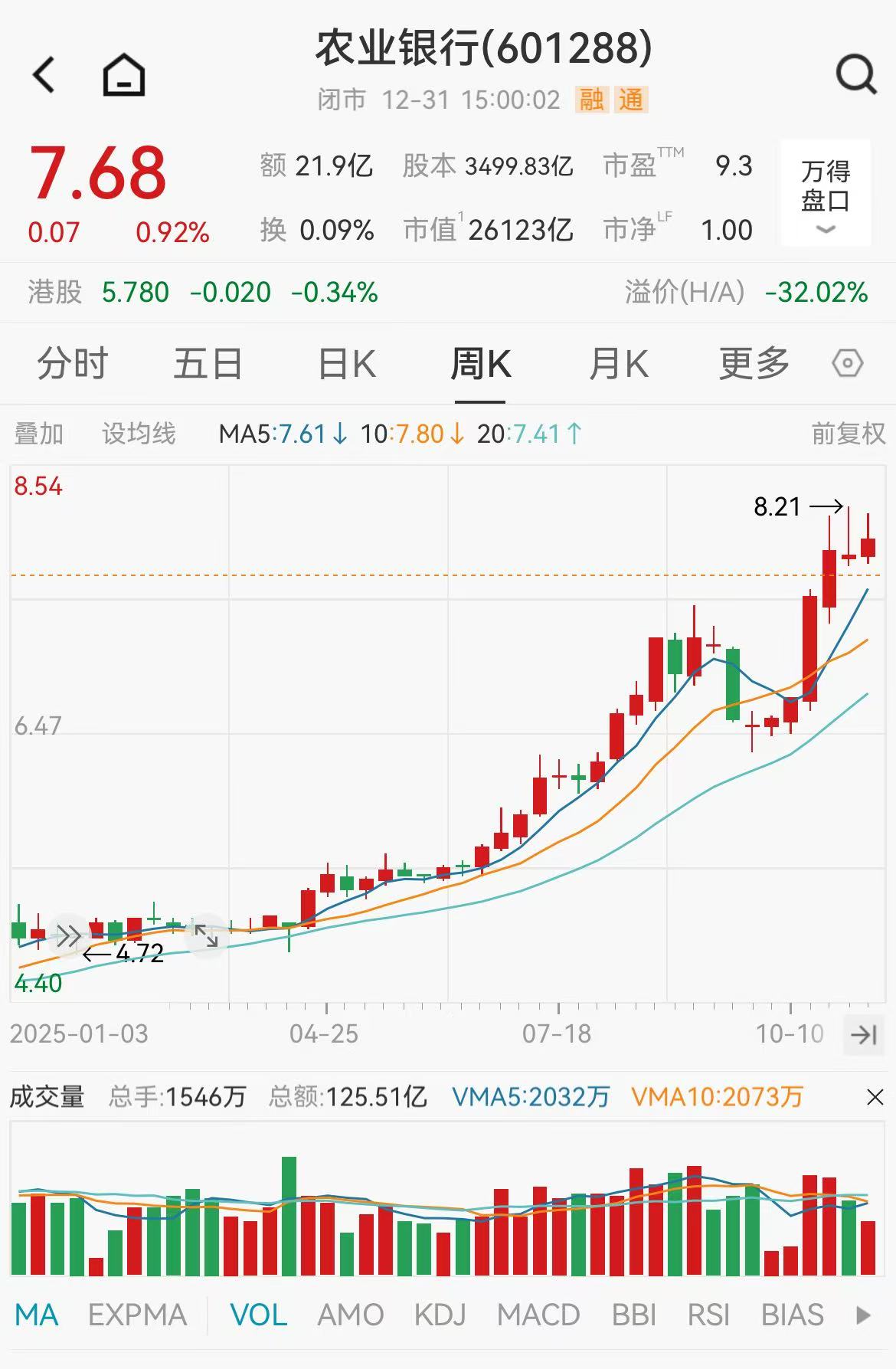Toggle the 叠加 overlay option
The width and height of the screenshot is (896, 1369).
point(37,433)
